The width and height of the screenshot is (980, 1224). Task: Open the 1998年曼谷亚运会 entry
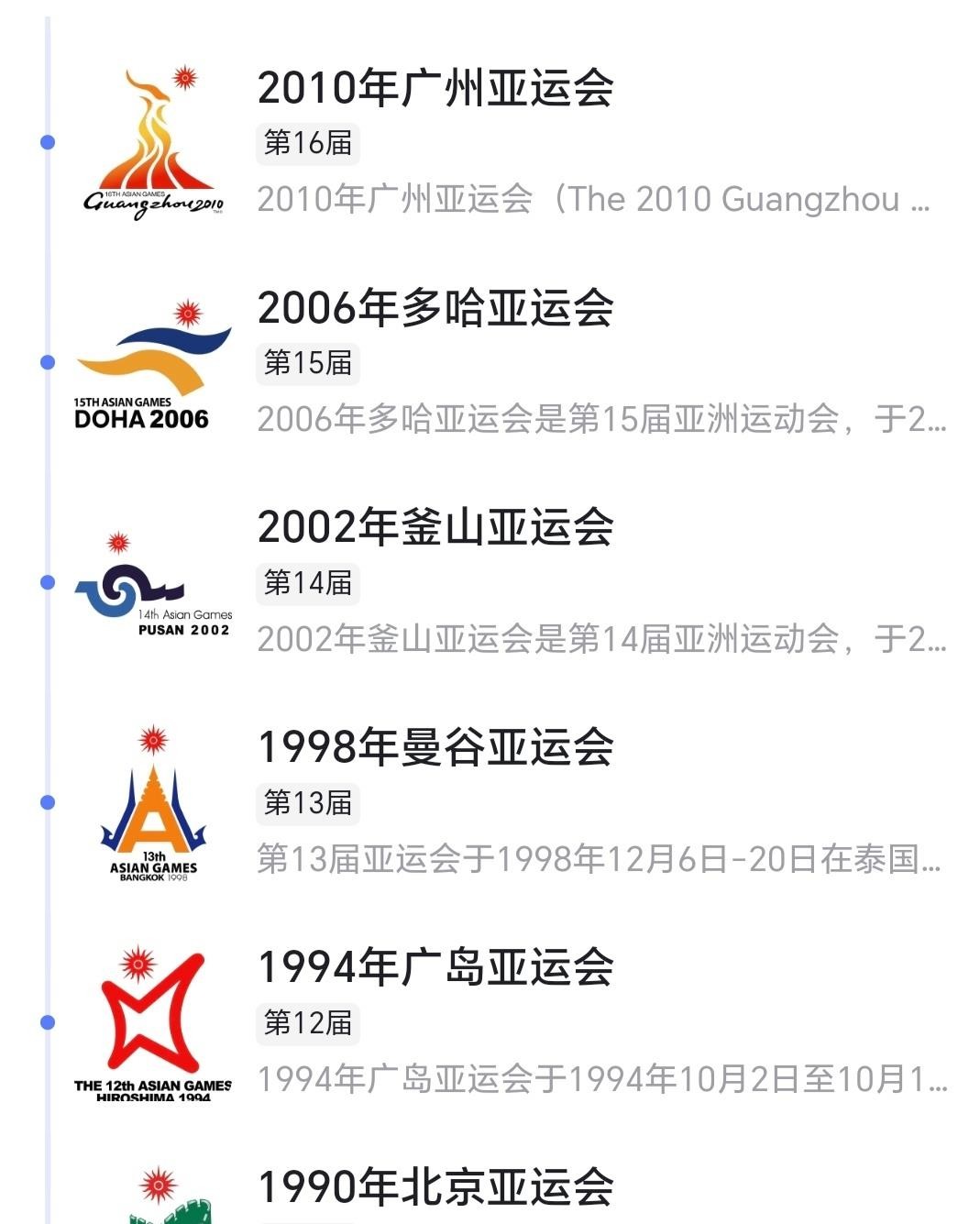pyautogui.click(x=435, y=748)
